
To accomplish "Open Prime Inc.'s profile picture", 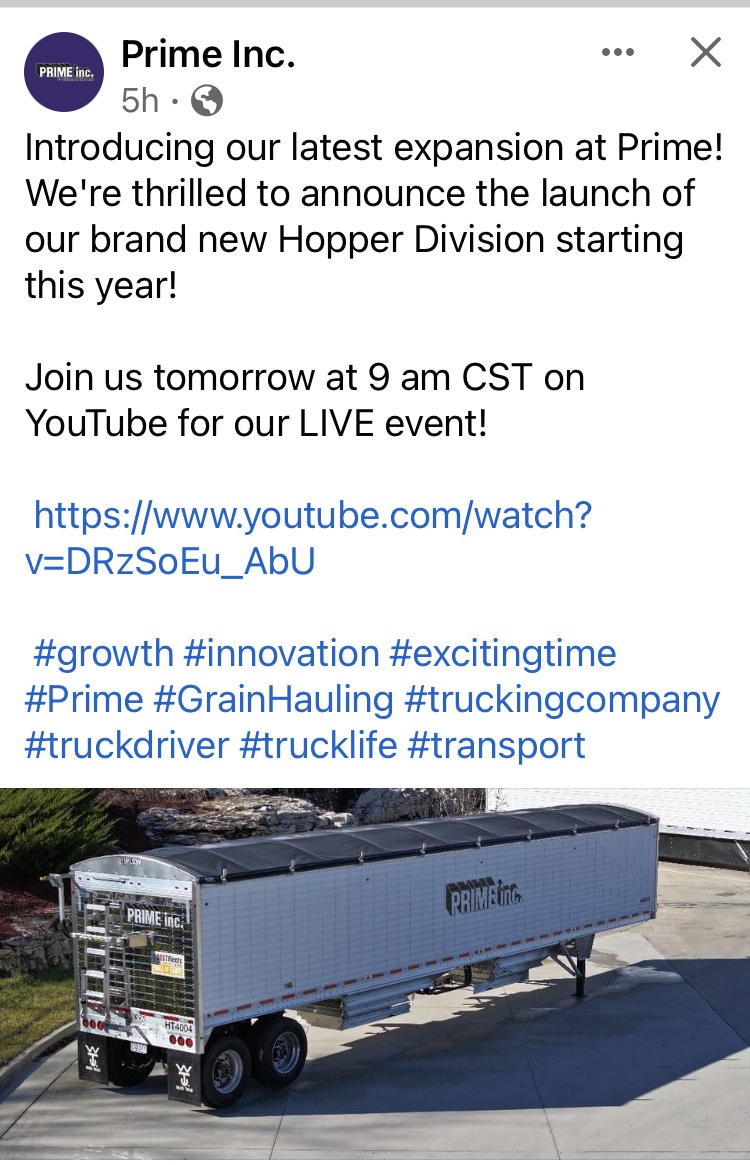I will 63,72.
